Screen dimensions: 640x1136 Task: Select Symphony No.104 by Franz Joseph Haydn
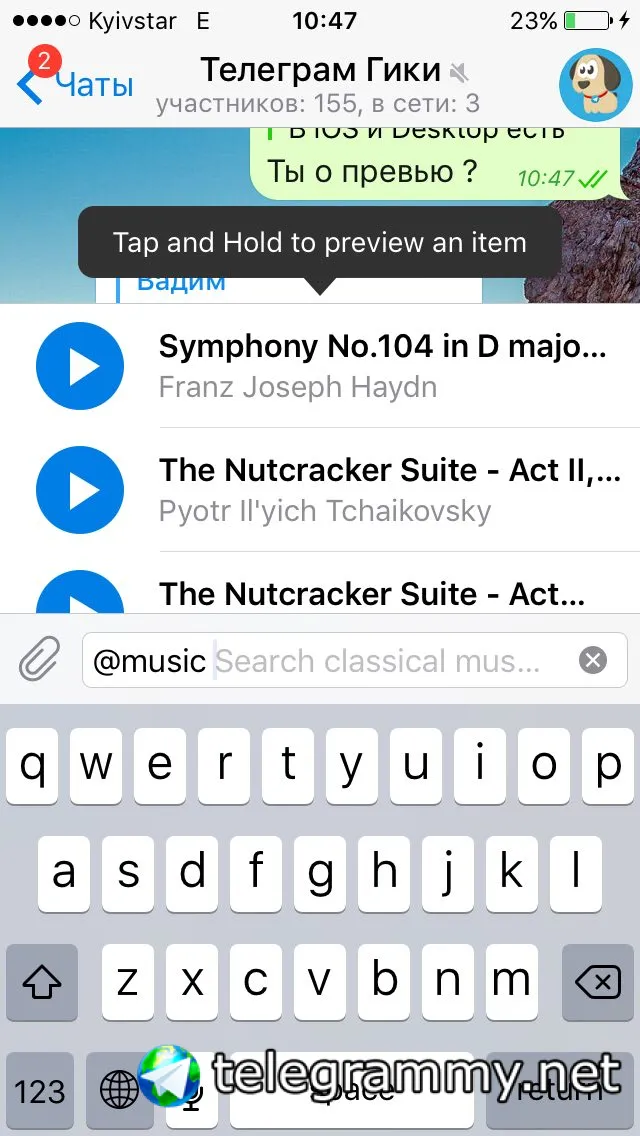(x=385, y=366)
